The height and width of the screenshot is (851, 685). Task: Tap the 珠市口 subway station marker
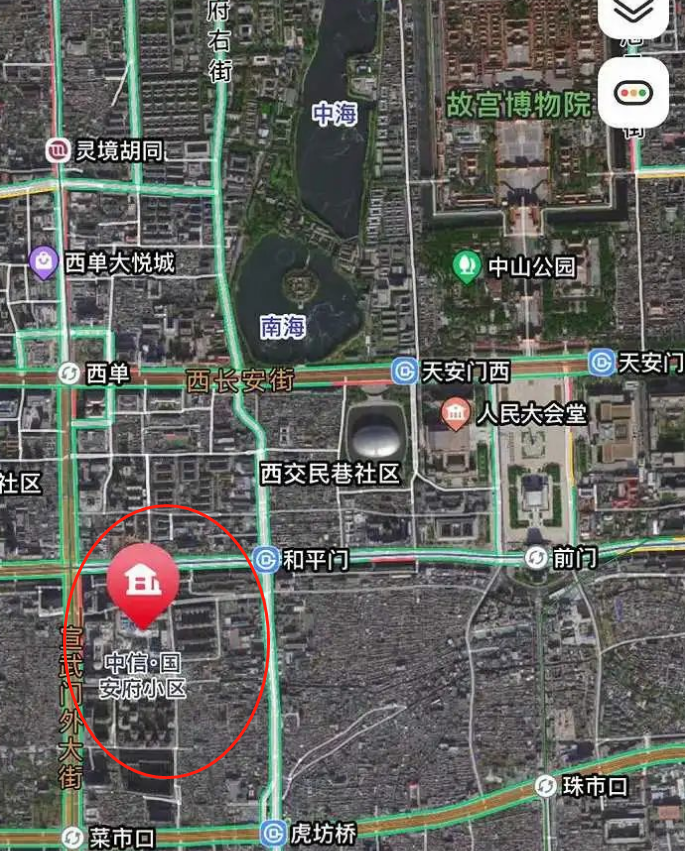pos(546,786)
